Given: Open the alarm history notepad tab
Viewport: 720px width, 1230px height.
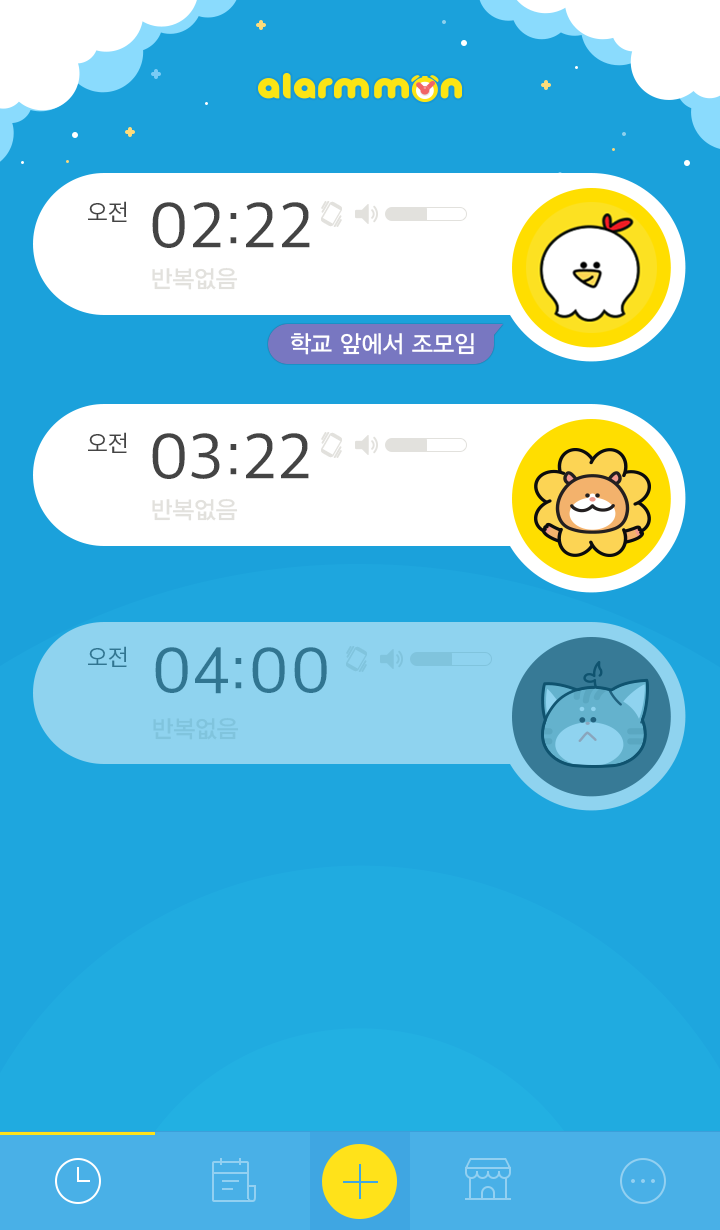Looking at the screenshot, I should pyautogui.click(x=233, y=1181).
